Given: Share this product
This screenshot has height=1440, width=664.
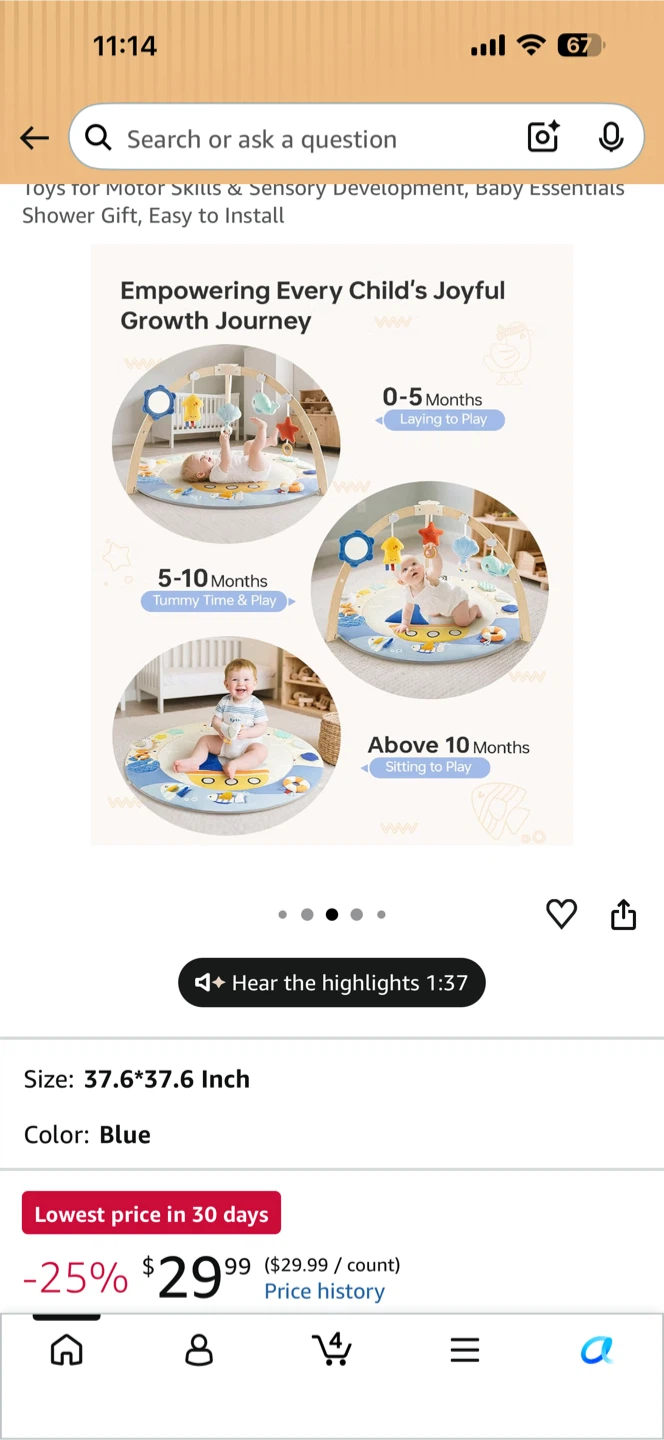Looking at the screenshot, I should pyautogui.click(x=624, y=914).
